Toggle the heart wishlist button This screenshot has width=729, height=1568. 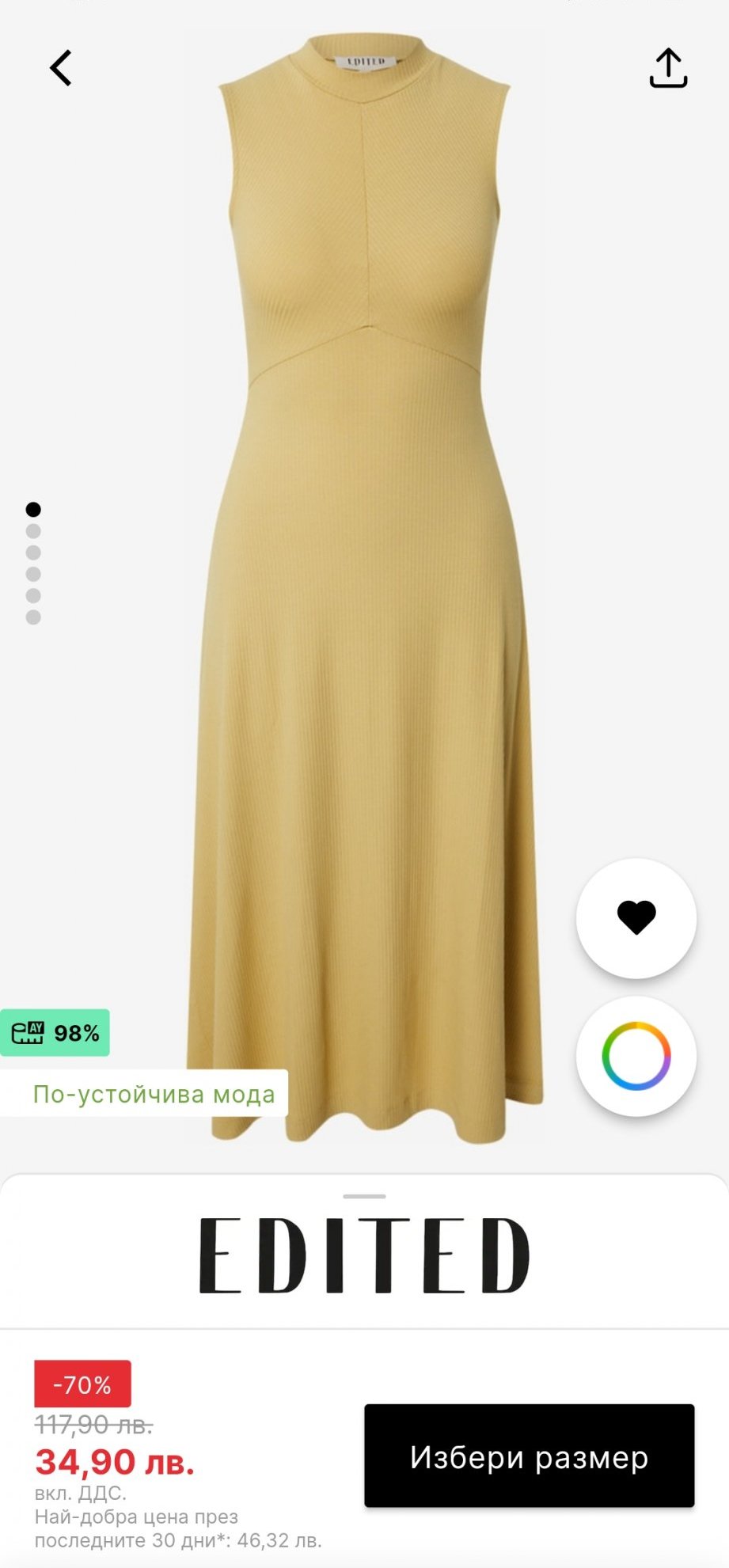(x=636, y=918)
